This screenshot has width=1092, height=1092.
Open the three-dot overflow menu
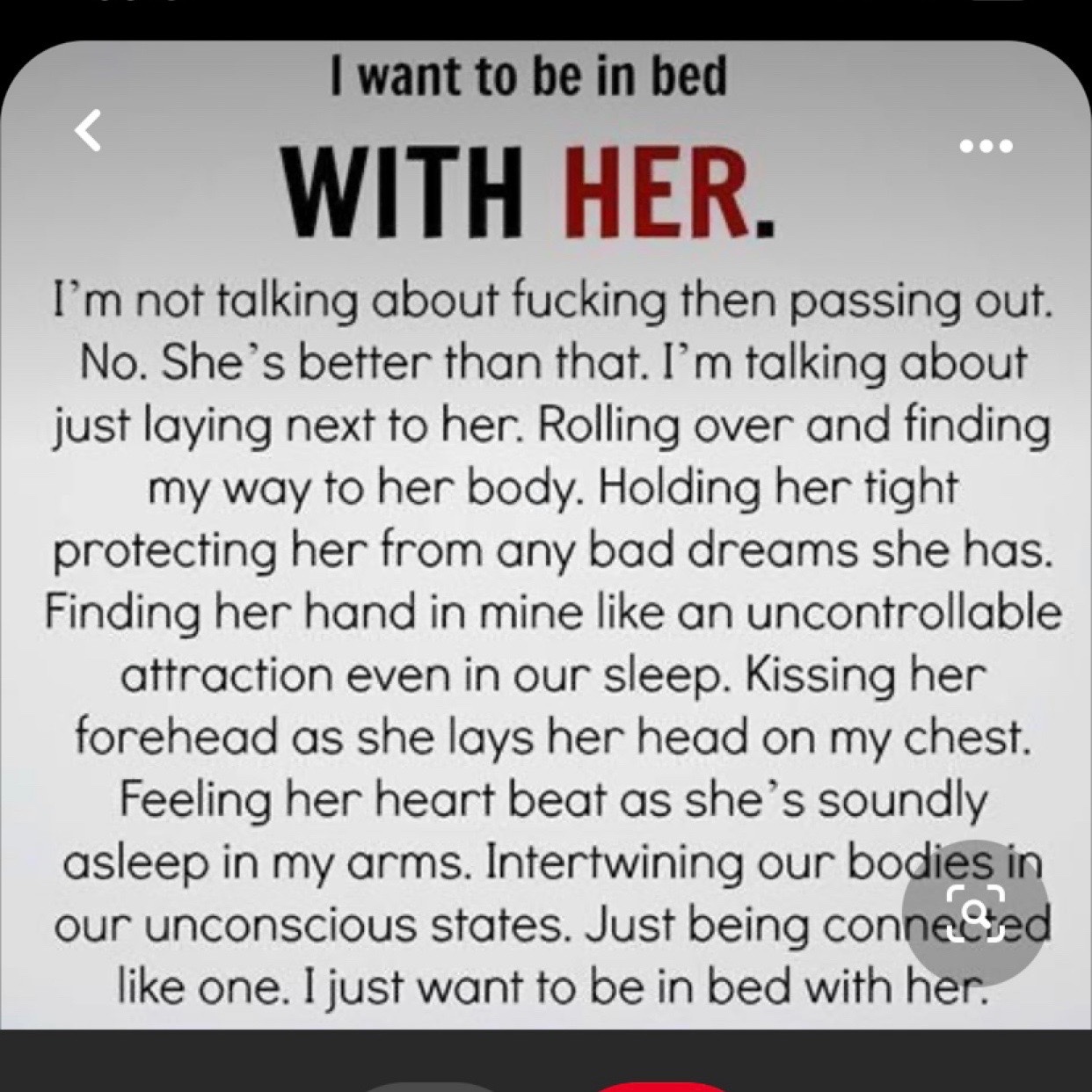986,146
